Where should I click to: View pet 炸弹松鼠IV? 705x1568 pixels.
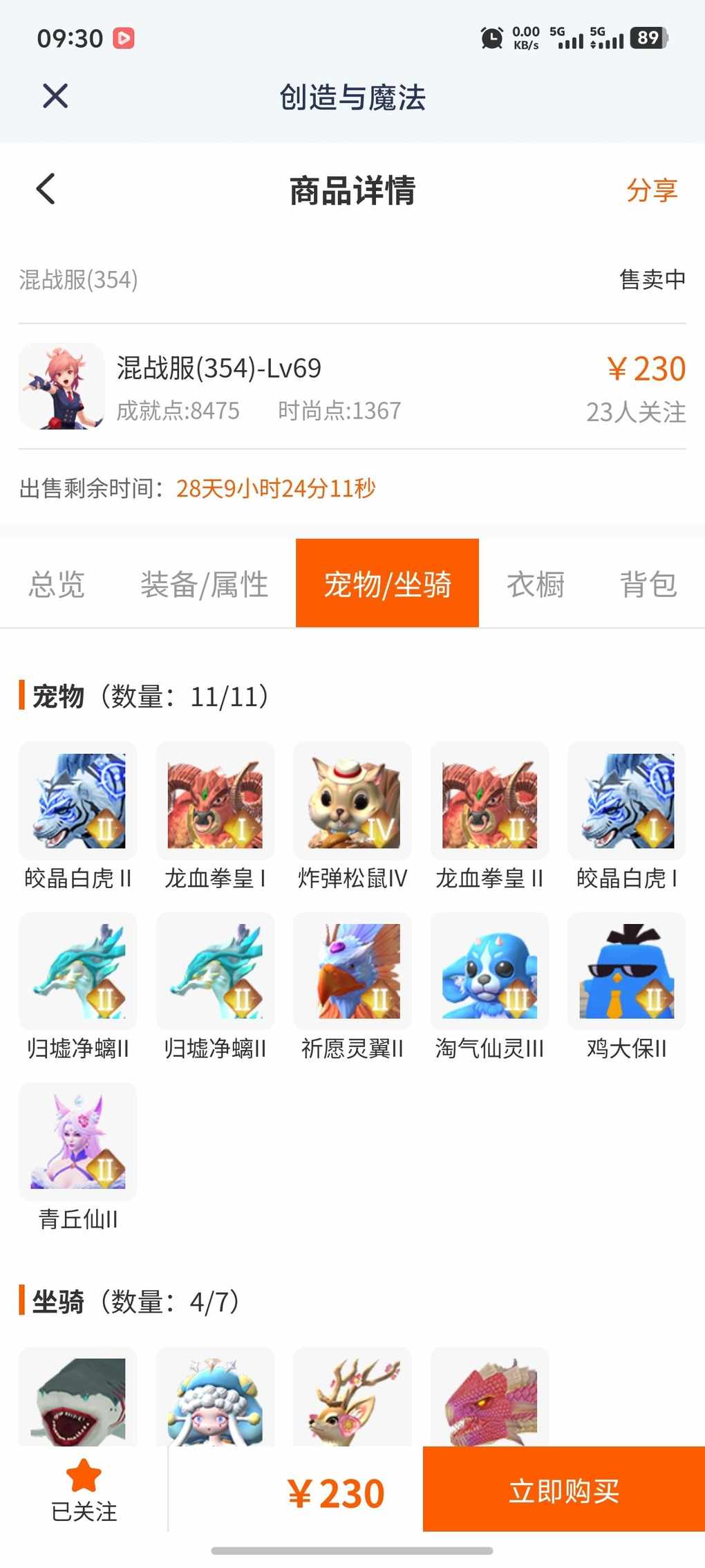(x=352, y=801)
